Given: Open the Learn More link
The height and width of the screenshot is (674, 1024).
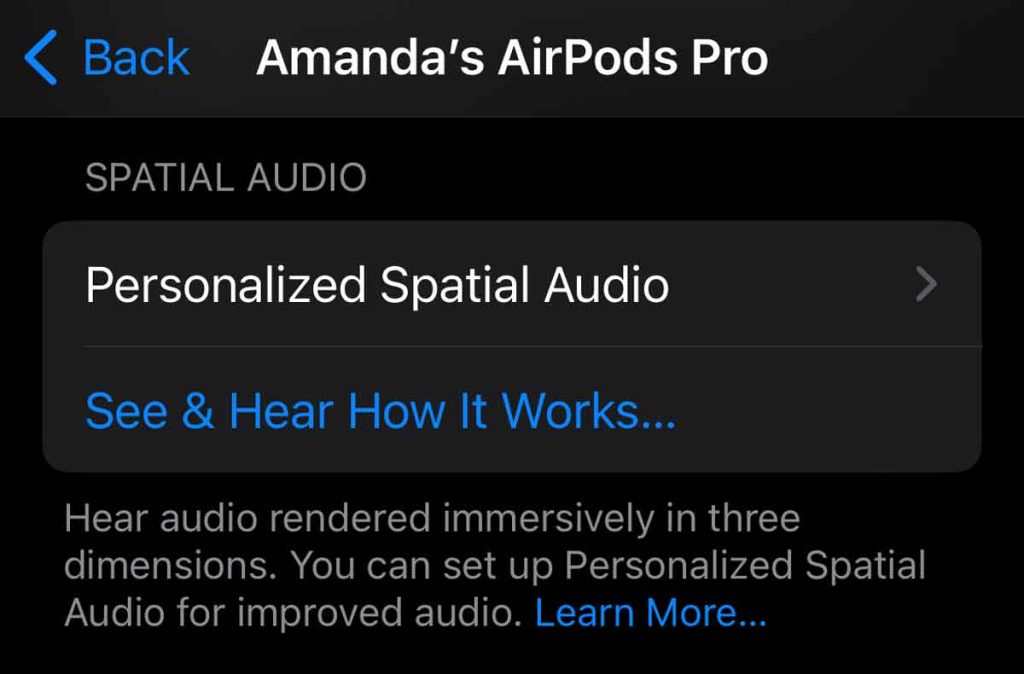Looking at the screenshot, I should [x=650, y=611].
